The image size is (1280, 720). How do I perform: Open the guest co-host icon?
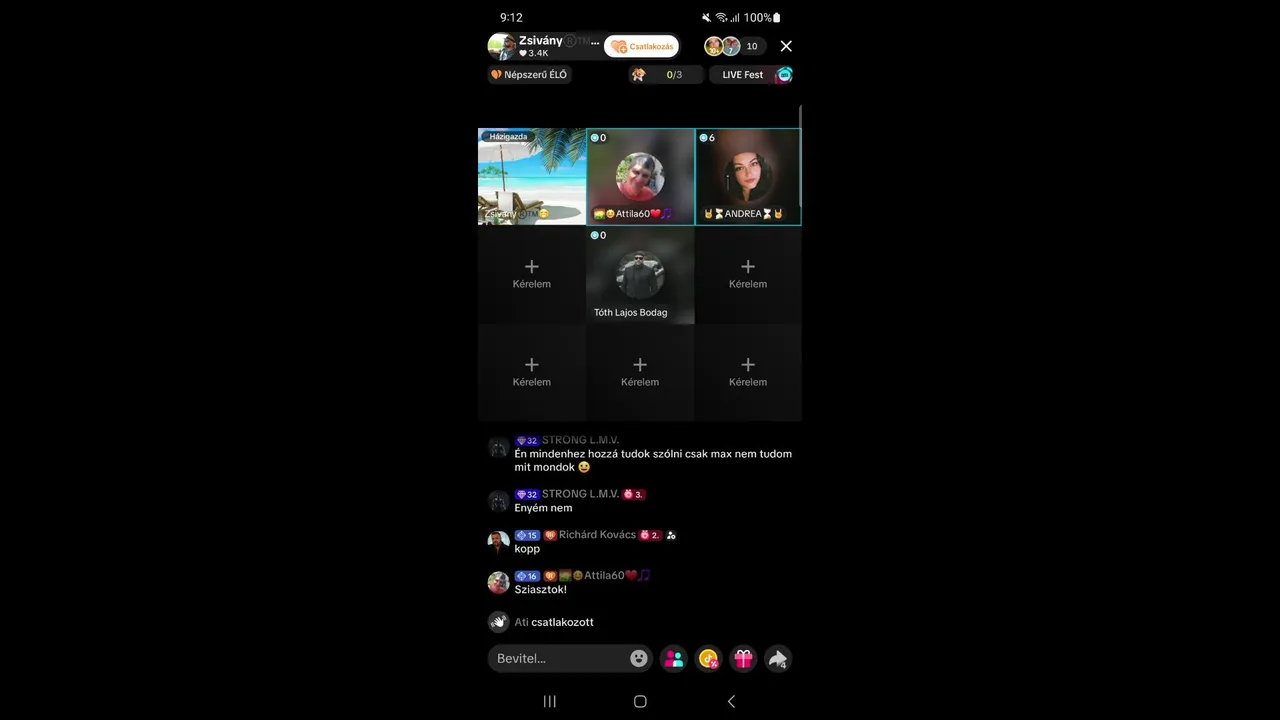[674, 658]
